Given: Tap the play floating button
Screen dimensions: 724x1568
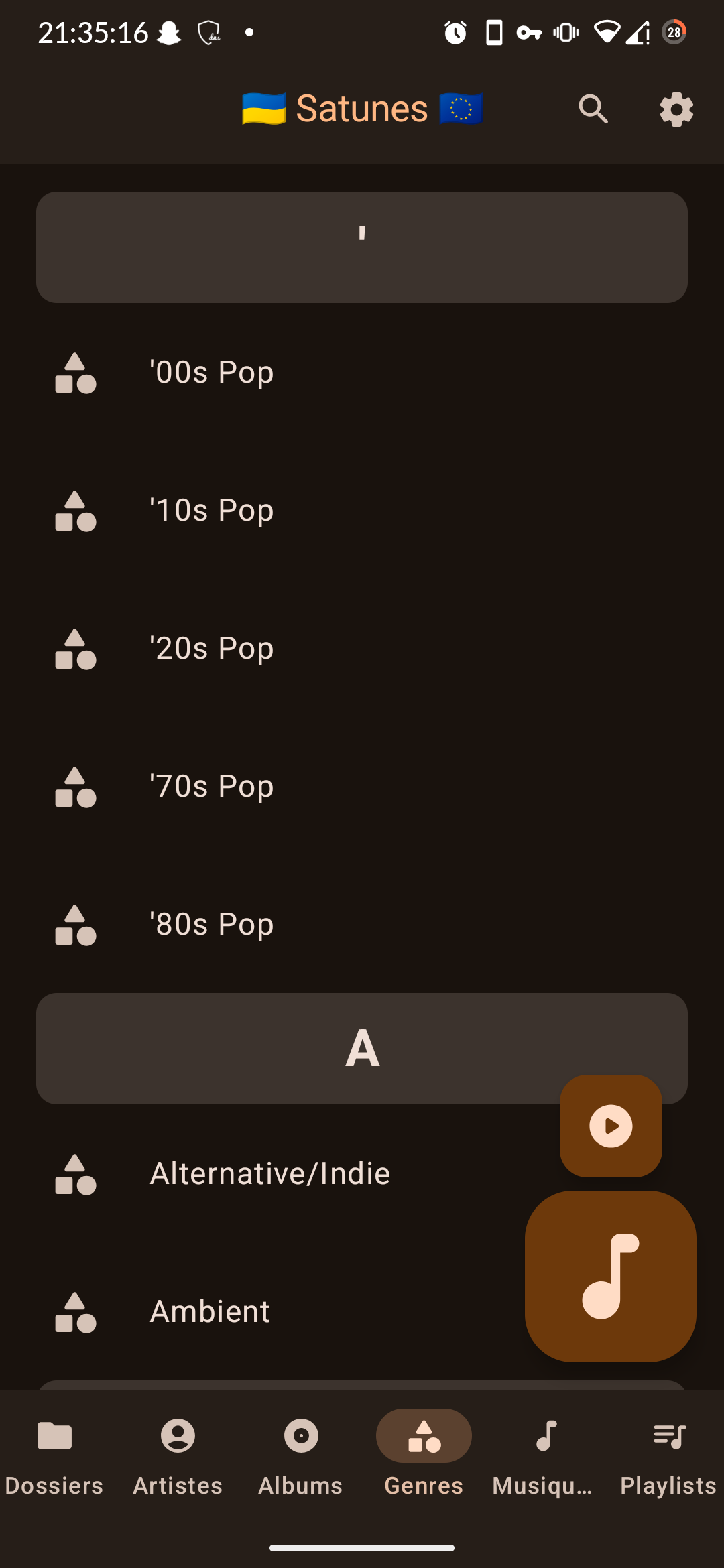Looking at the screenshot, I should [611, 1126].
